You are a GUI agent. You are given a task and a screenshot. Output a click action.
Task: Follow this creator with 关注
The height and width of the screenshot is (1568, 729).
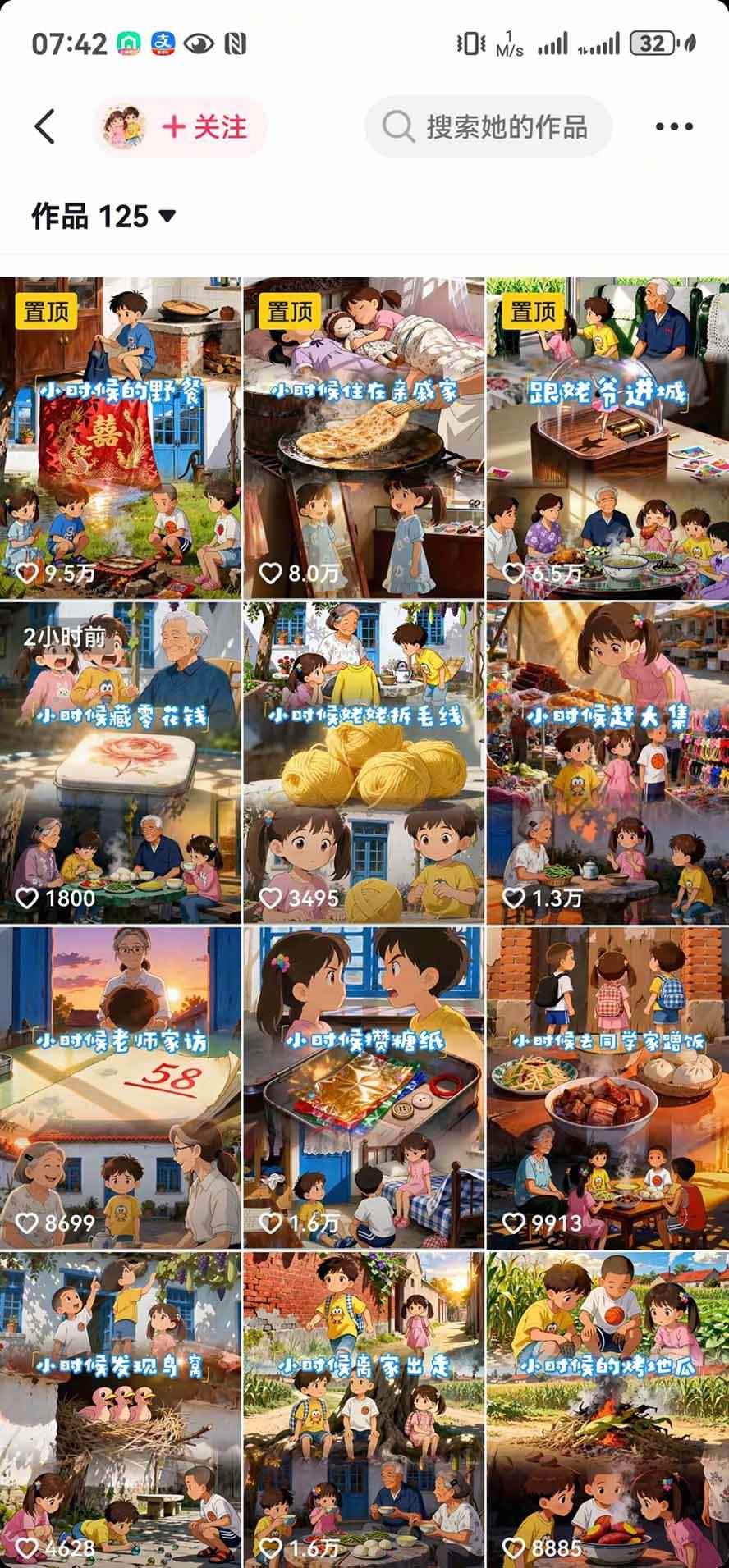204,127
